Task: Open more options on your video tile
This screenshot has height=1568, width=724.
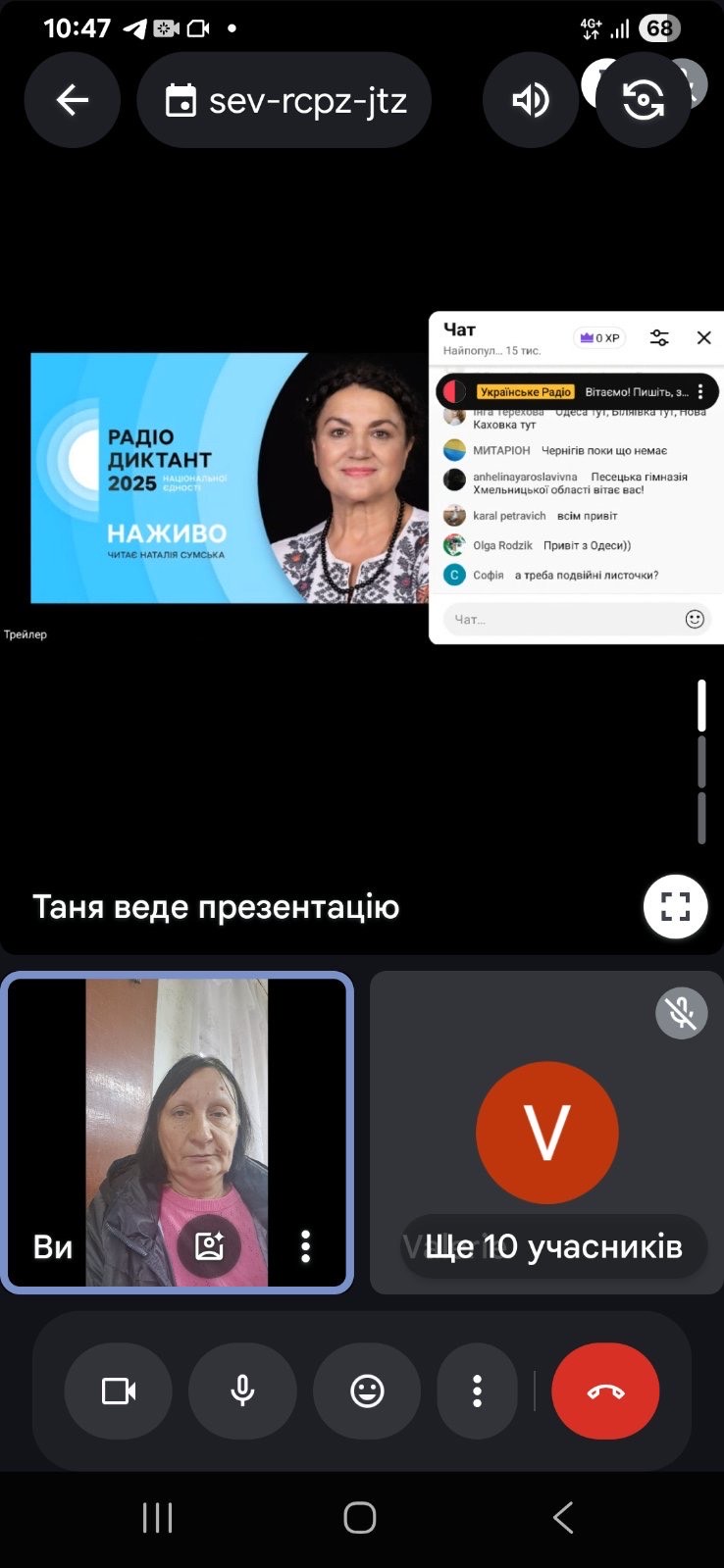Action: click(305, 1245)
